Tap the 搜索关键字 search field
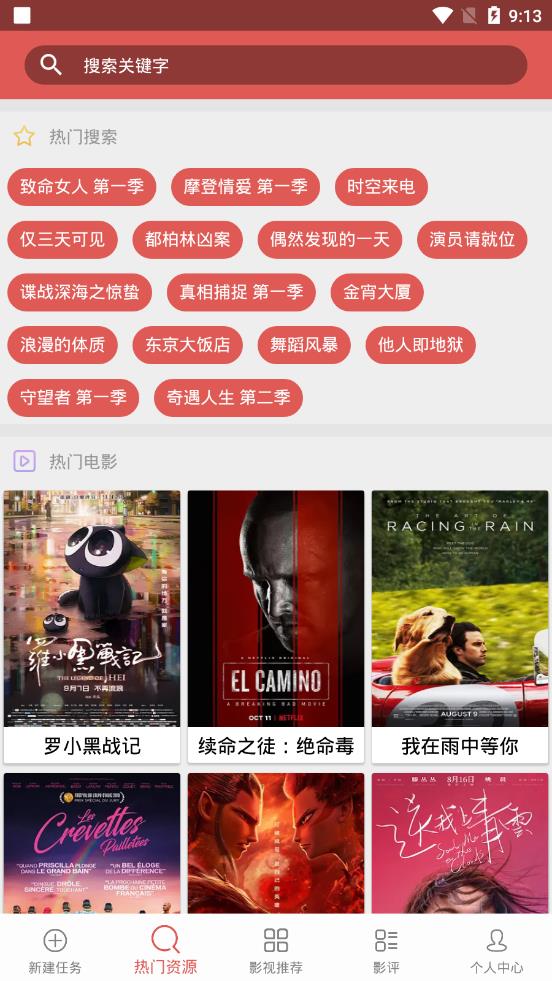Image resolution: width=552 pixels, height=981 pixels. (x=275, y=64)
